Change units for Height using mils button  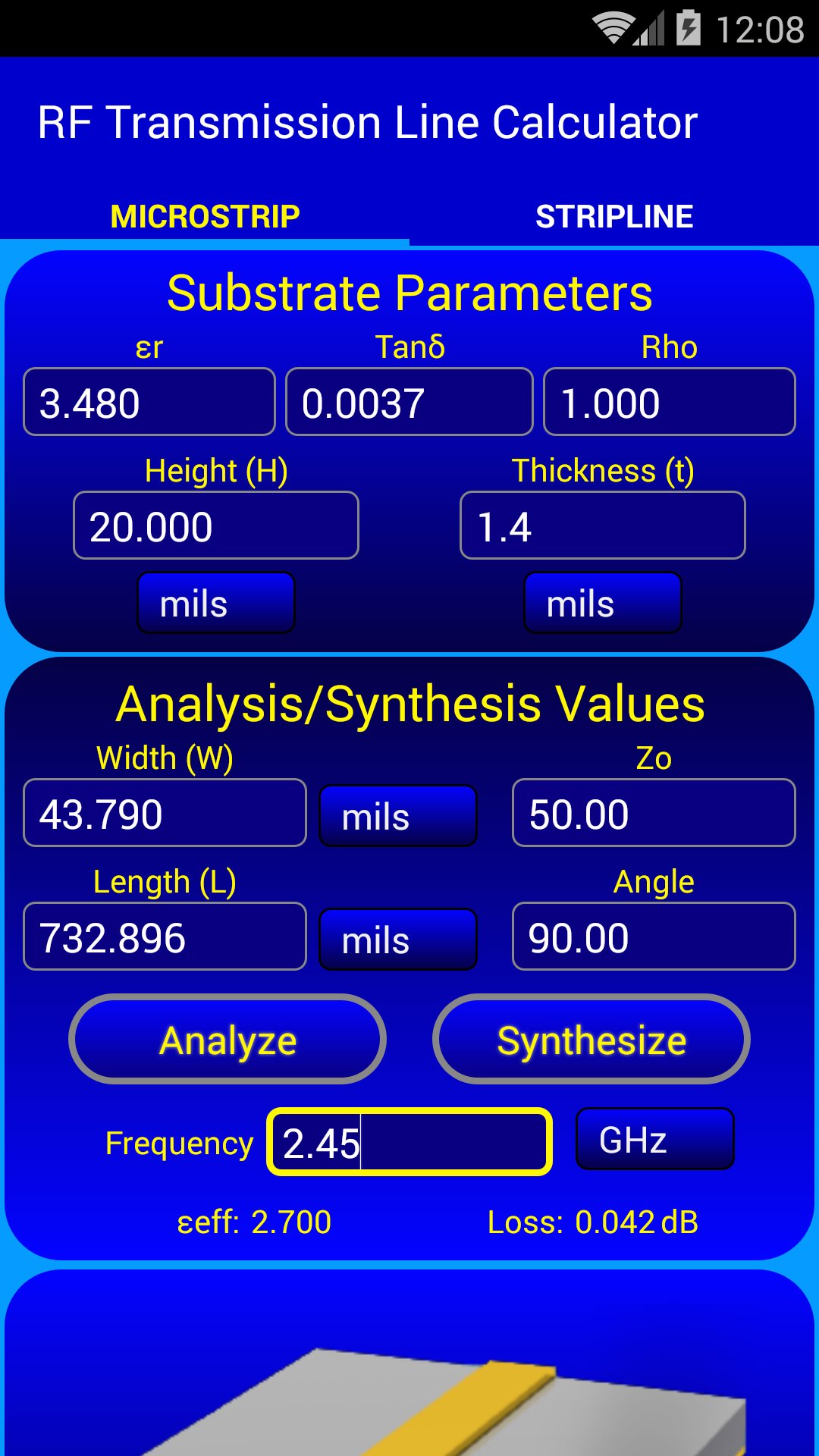click(x=215, y=603)
